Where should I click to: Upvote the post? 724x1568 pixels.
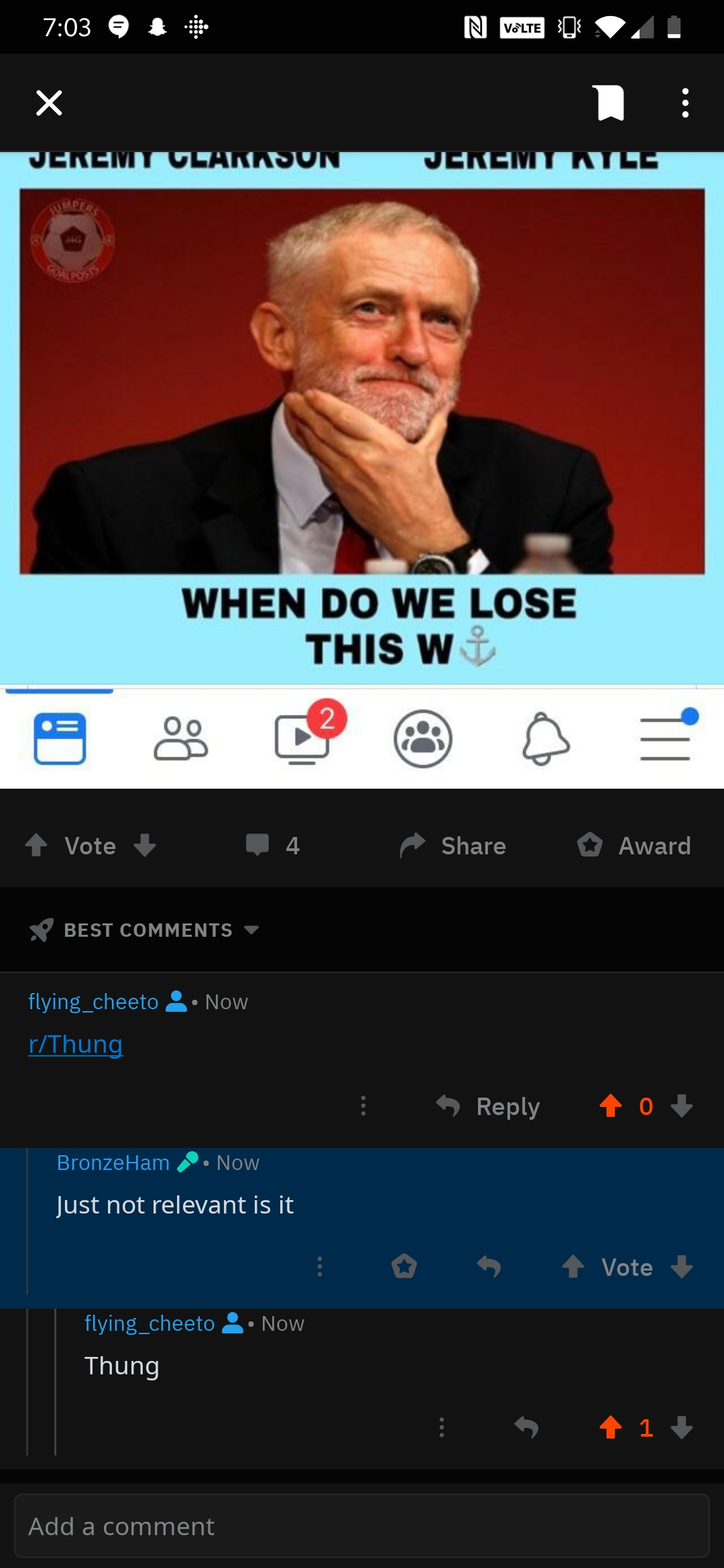37,846
